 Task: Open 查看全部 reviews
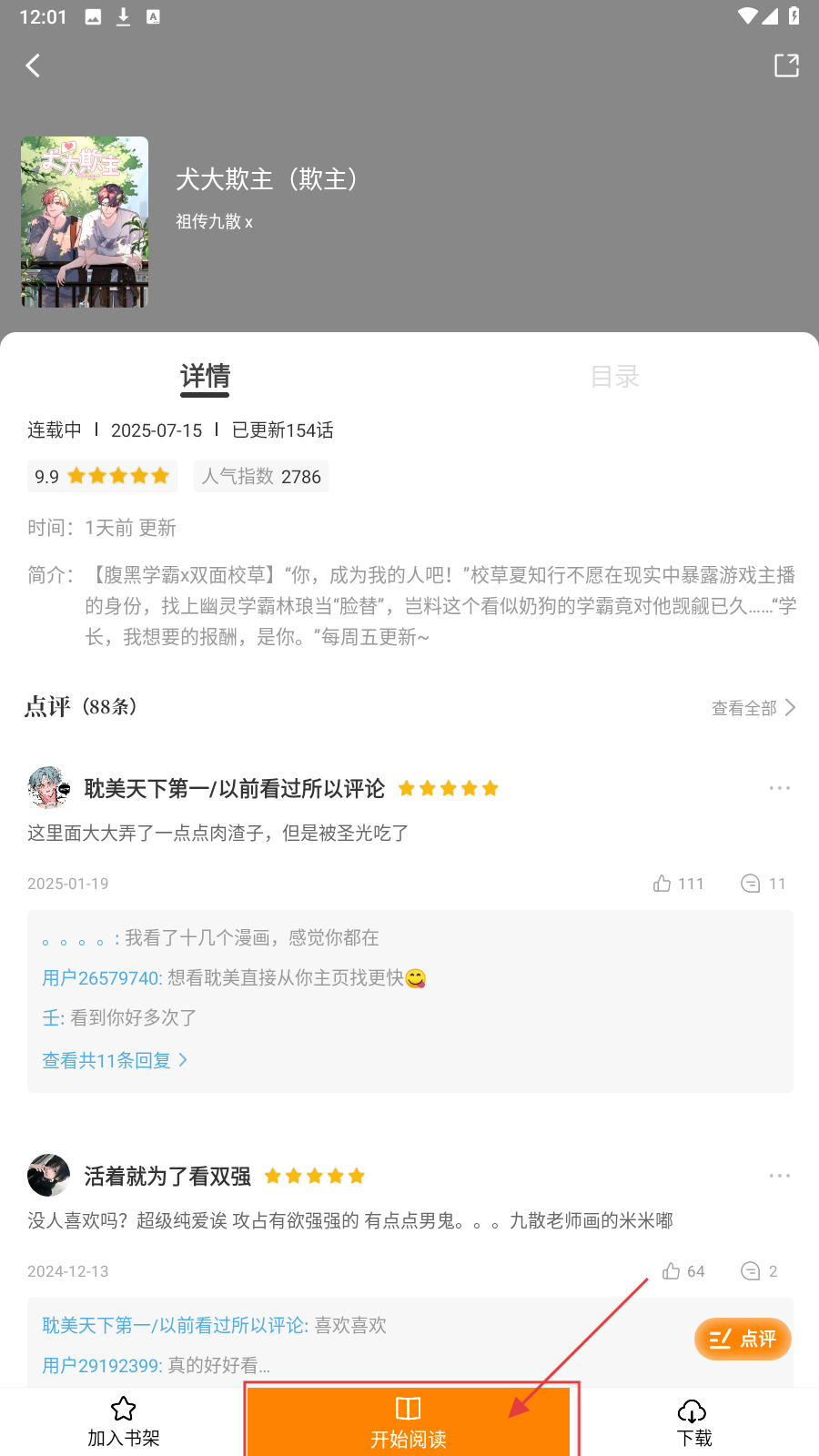click(753, 708)
